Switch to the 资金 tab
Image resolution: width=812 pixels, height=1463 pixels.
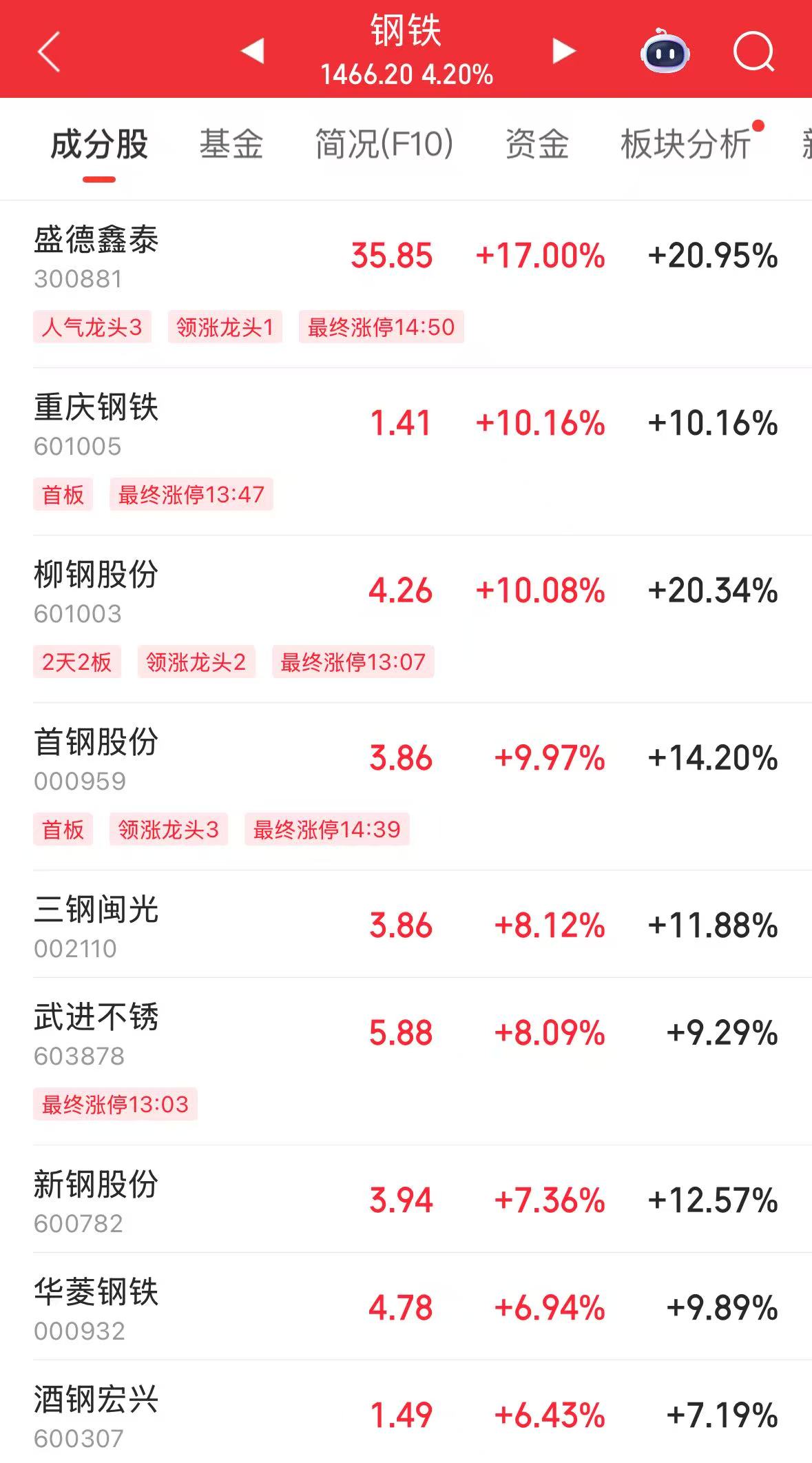[x=537, y=145]
